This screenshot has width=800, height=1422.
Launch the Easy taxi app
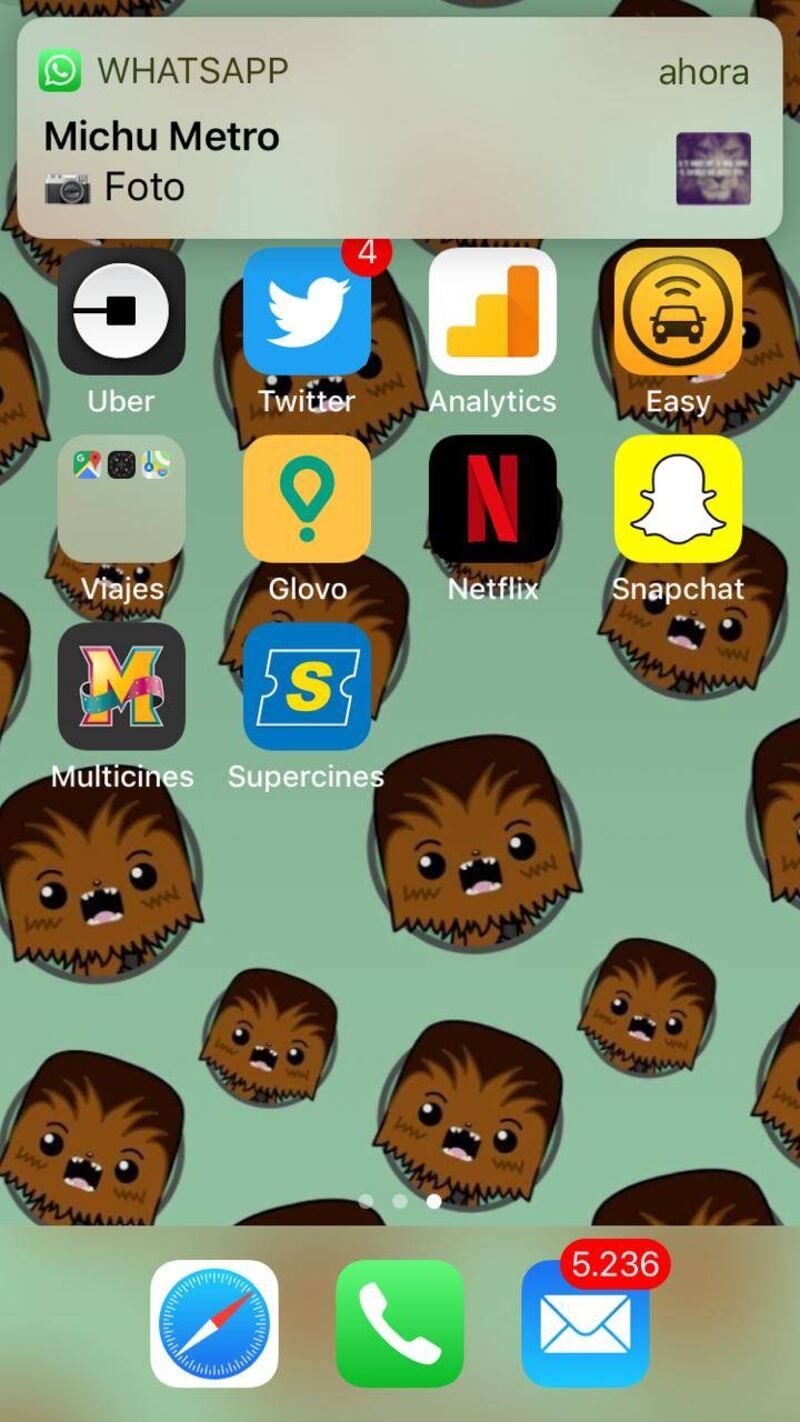pyautogui.click(x=678, y=312)
